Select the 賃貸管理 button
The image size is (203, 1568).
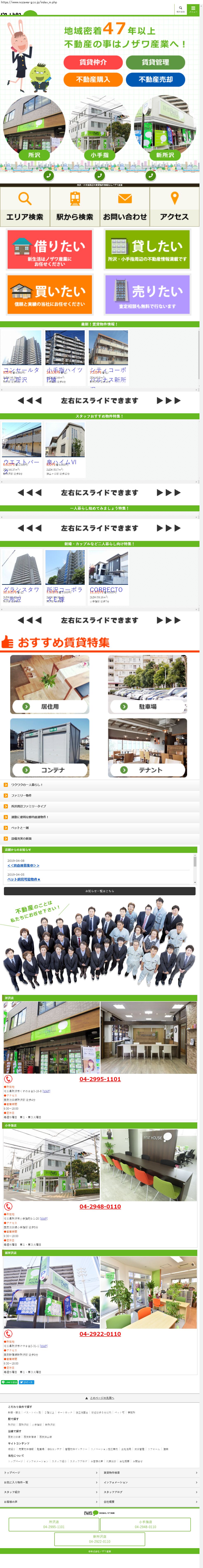click(155, 62)
